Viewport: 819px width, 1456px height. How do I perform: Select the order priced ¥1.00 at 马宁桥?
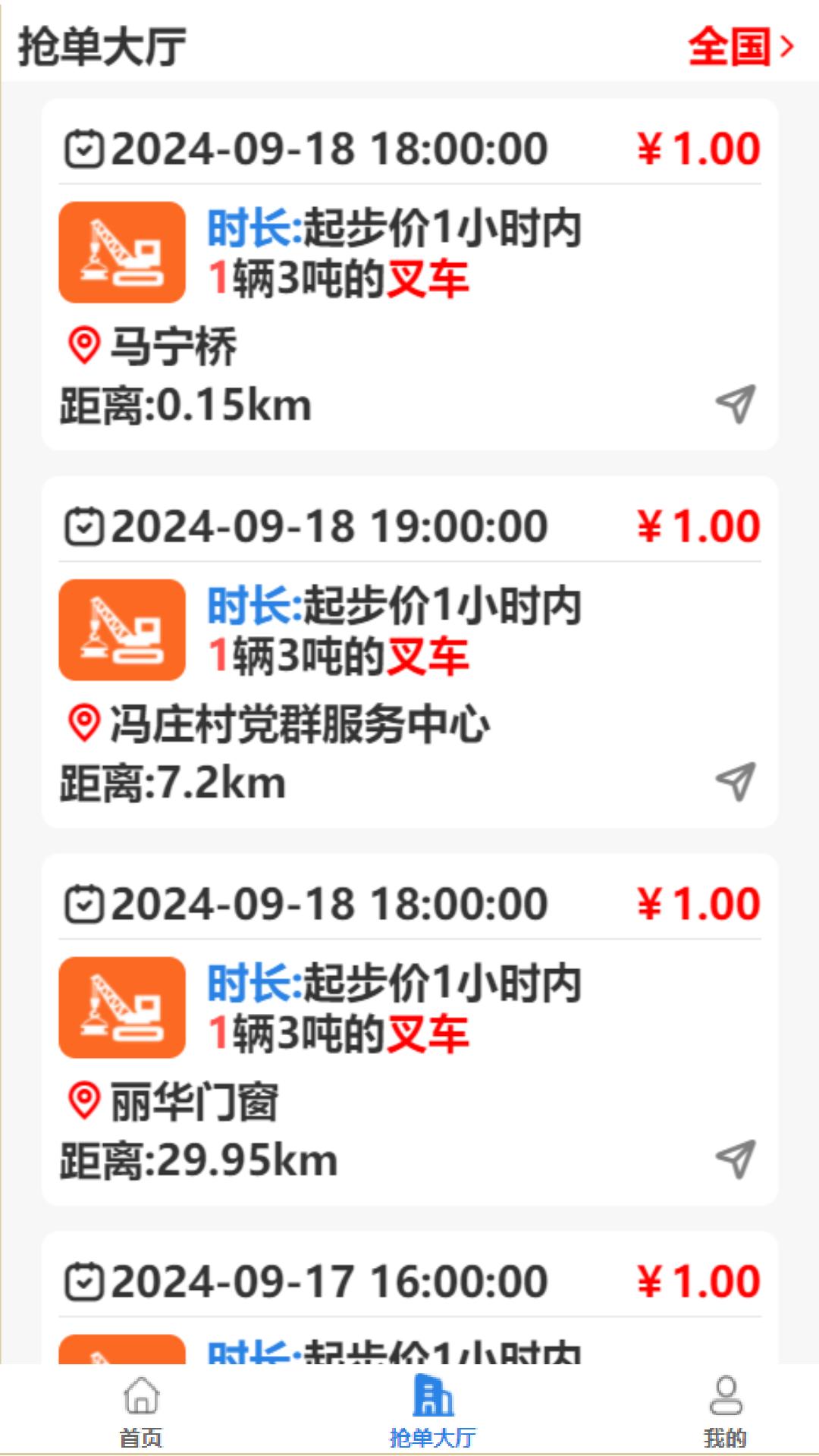click(409, 273)
